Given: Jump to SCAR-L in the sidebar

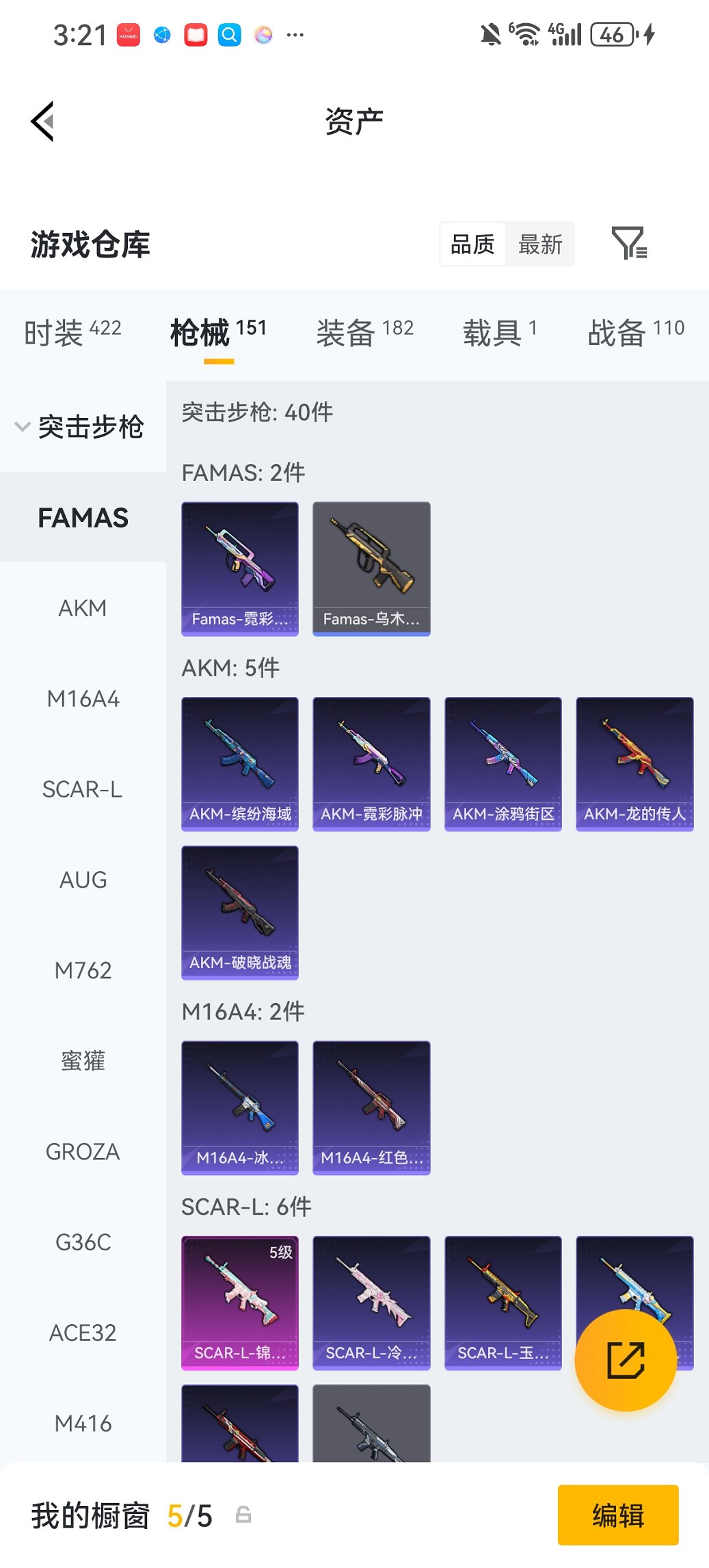Looking at the screenshot, I should 83,790.
